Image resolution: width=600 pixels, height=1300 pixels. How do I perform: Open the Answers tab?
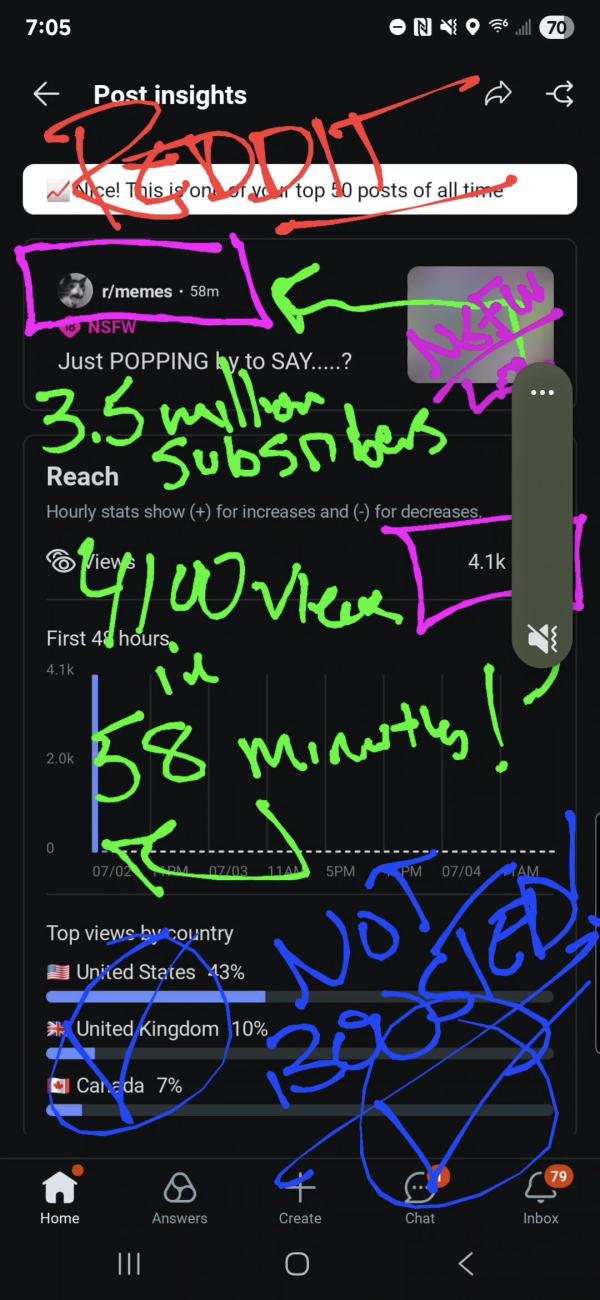180,1196
